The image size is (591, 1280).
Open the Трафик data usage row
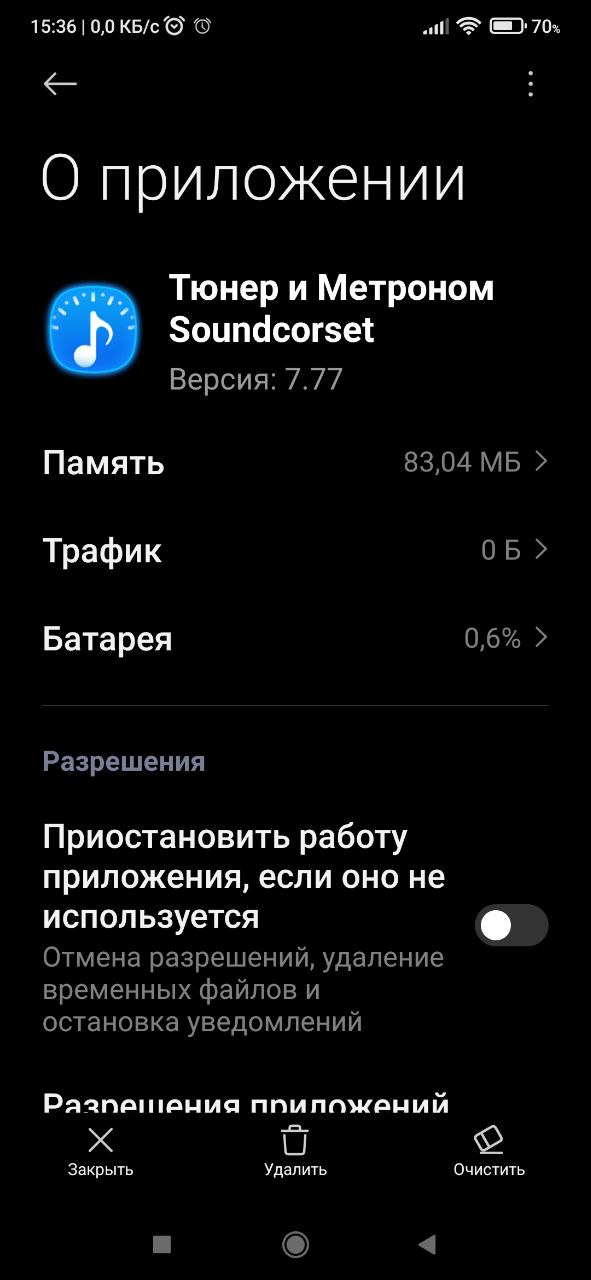(295, 550)
